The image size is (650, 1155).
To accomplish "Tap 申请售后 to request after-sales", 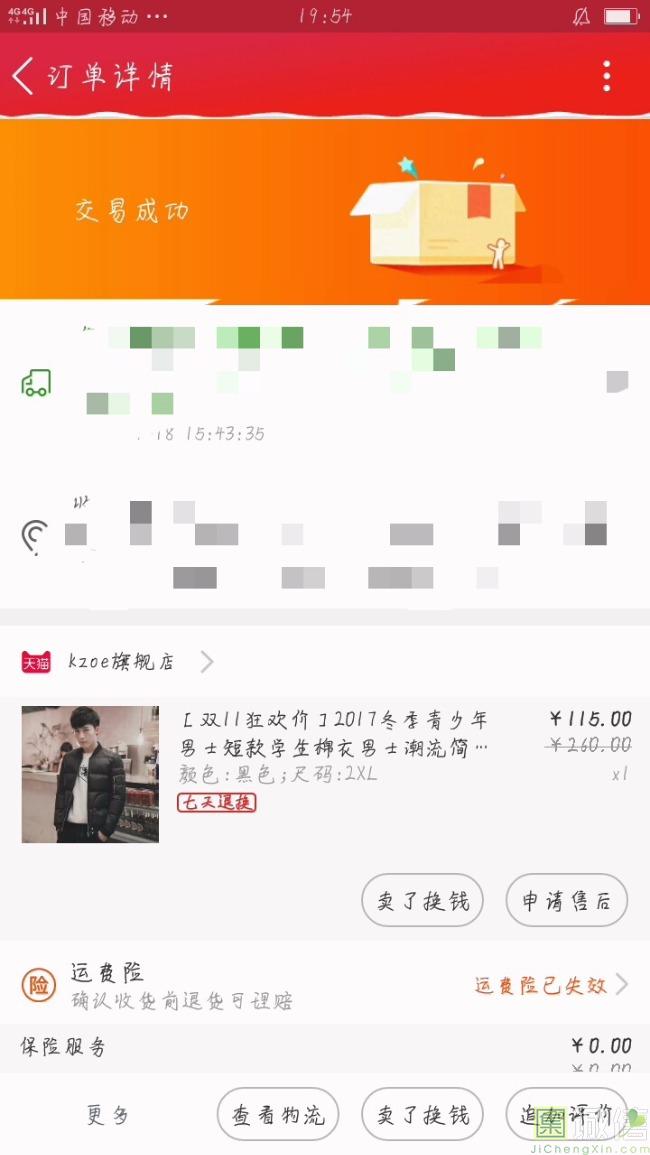I will click(x=566, y=900).
